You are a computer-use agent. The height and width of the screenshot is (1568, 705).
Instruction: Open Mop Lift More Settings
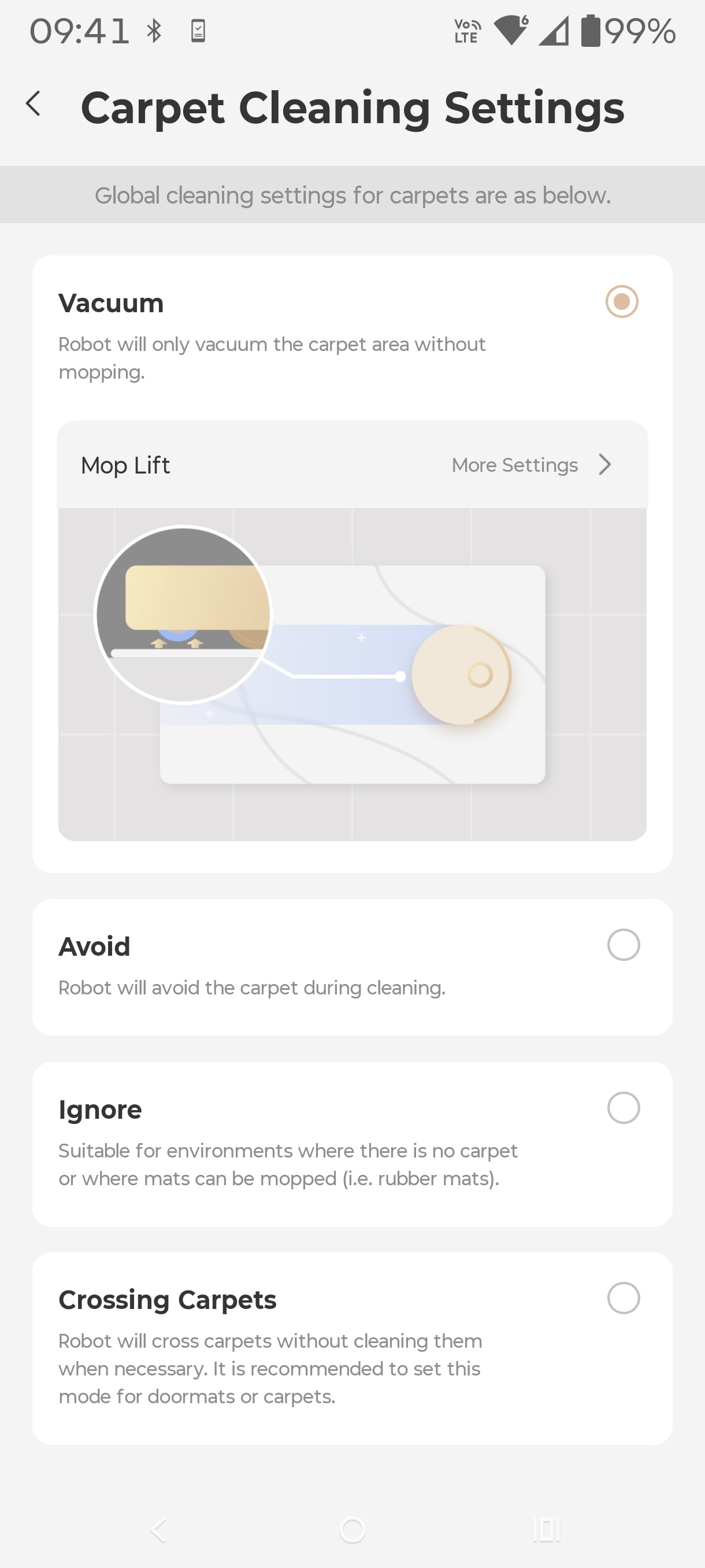pos(530,465)
